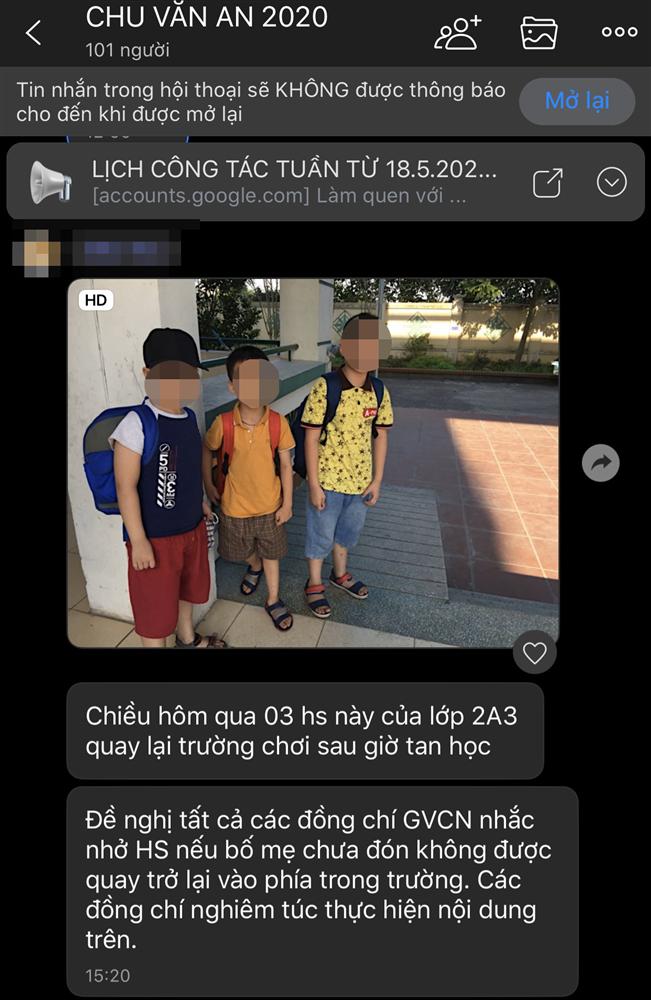Add members to the group
Screen dimensions: 651x1000
click(458, 32)
